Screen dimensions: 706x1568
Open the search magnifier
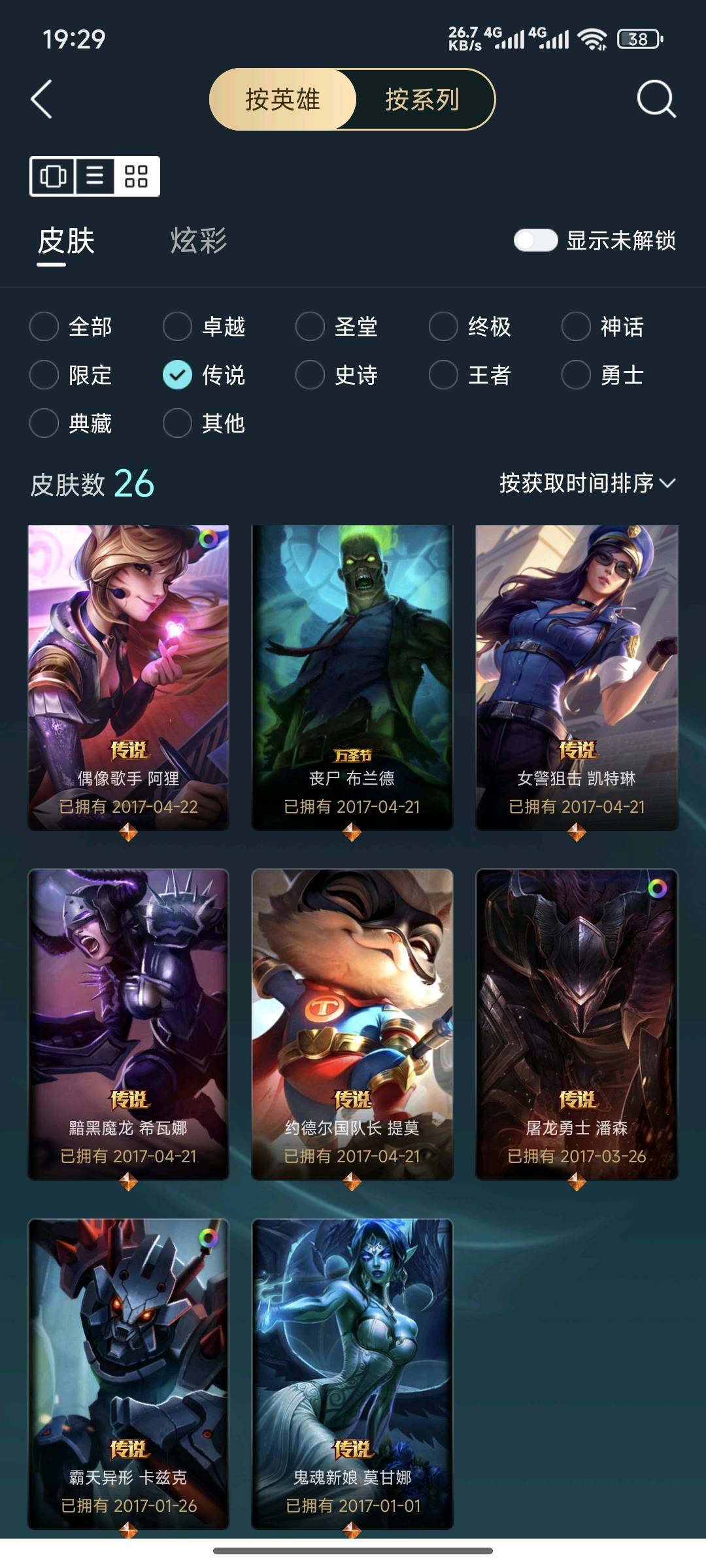pyautogui.click(x=656, y=99)
